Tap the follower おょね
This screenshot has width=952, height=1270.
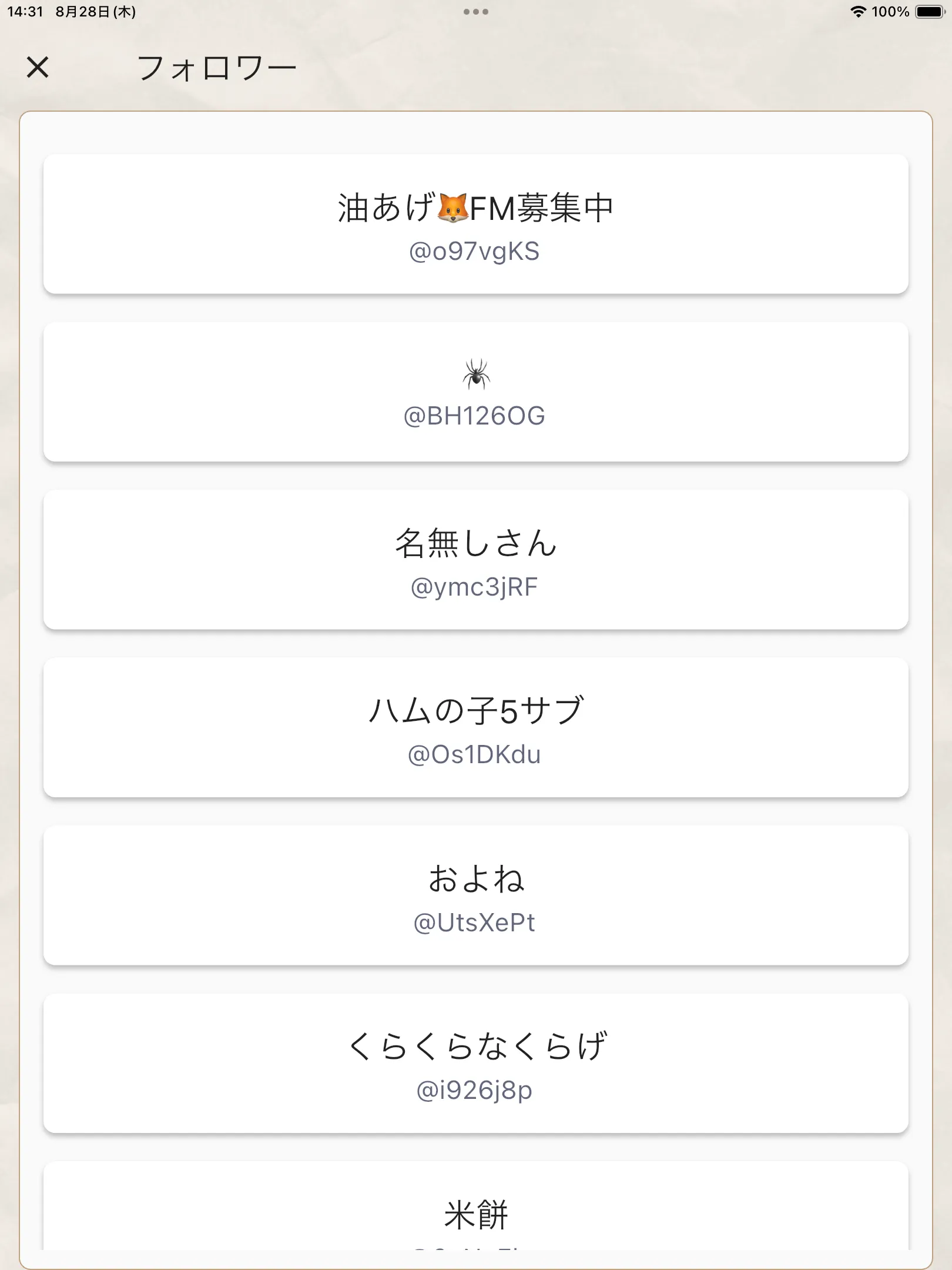point(475,895)
